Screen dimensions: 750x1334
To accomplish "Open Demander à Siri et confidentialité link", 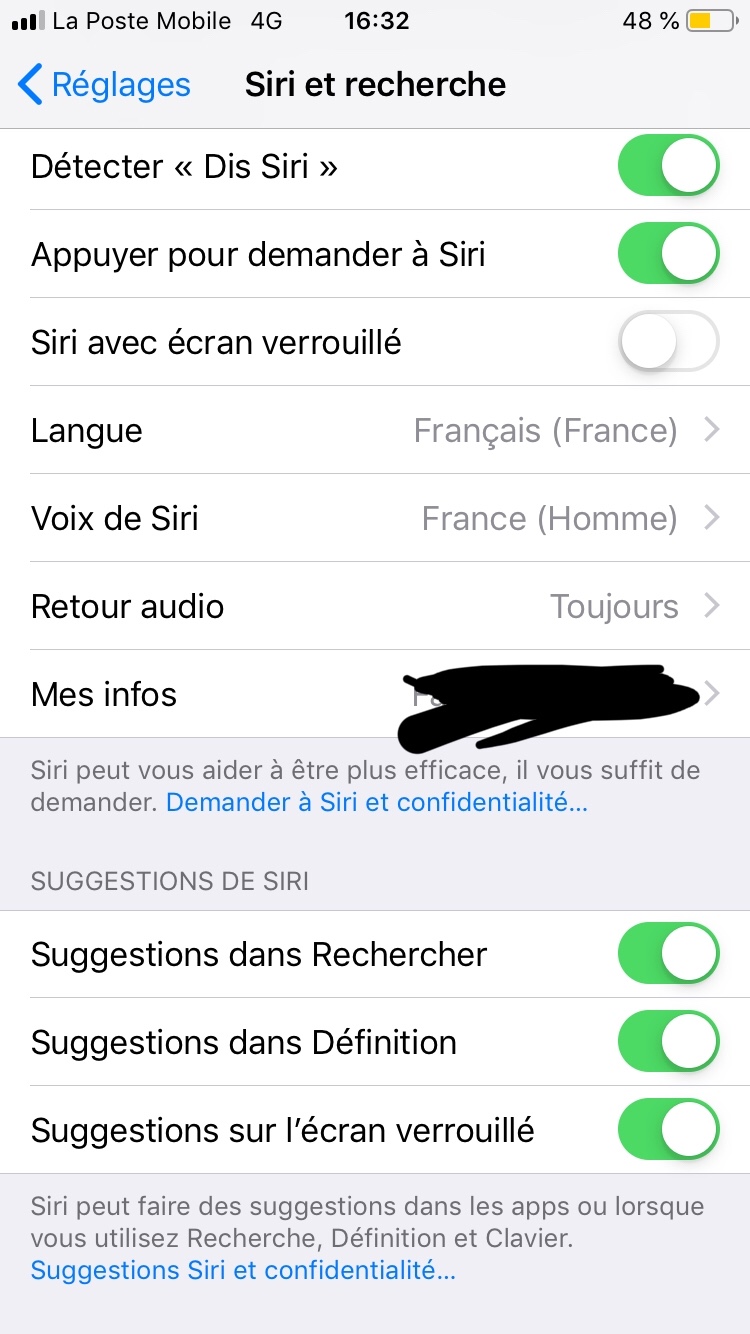I will [377, 802].
